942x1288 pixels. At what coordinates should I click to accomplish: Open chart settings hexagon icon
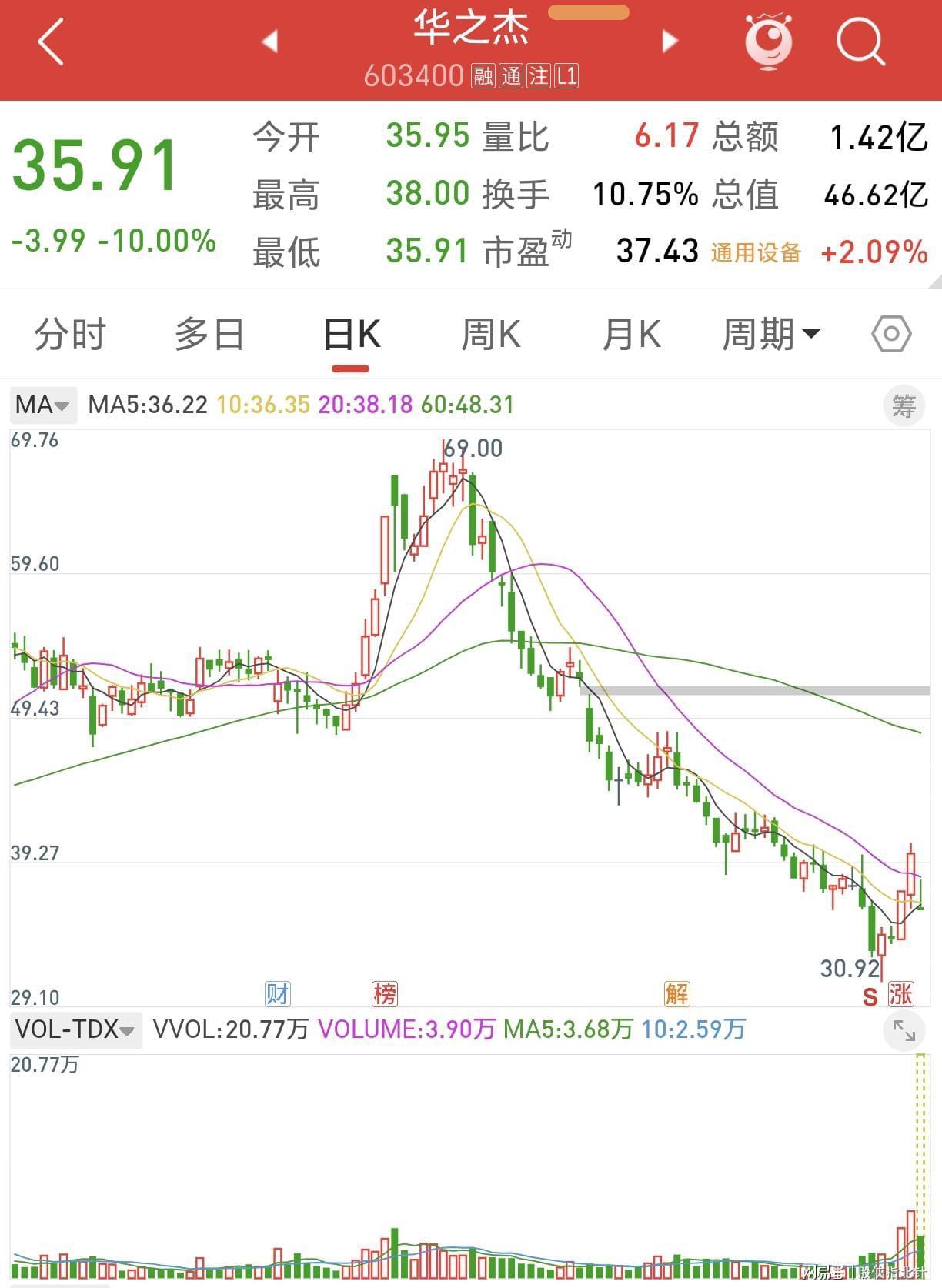[x=891, y=334]
